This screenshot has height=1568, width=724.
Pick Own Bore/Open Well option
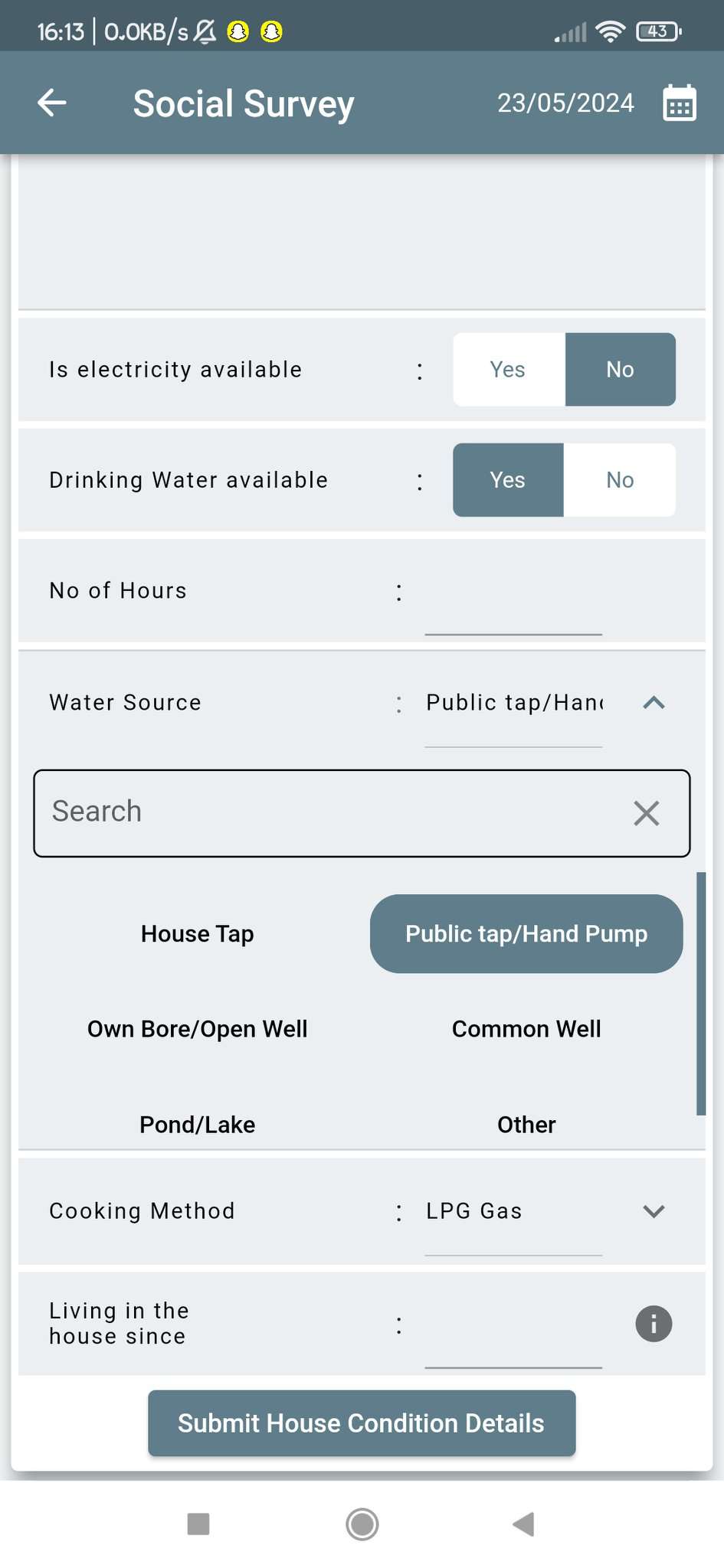pyautogui.click(x=198, y=1029)
